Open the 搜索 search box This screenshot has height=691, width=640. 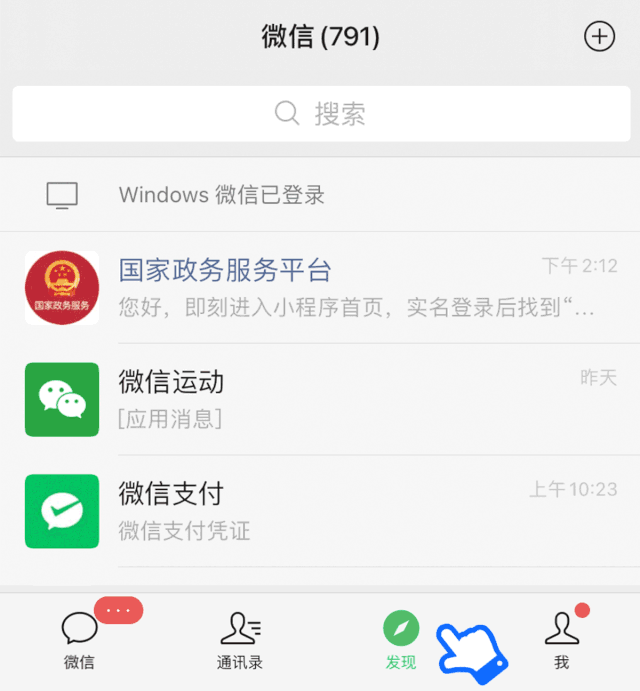(320, 114)
